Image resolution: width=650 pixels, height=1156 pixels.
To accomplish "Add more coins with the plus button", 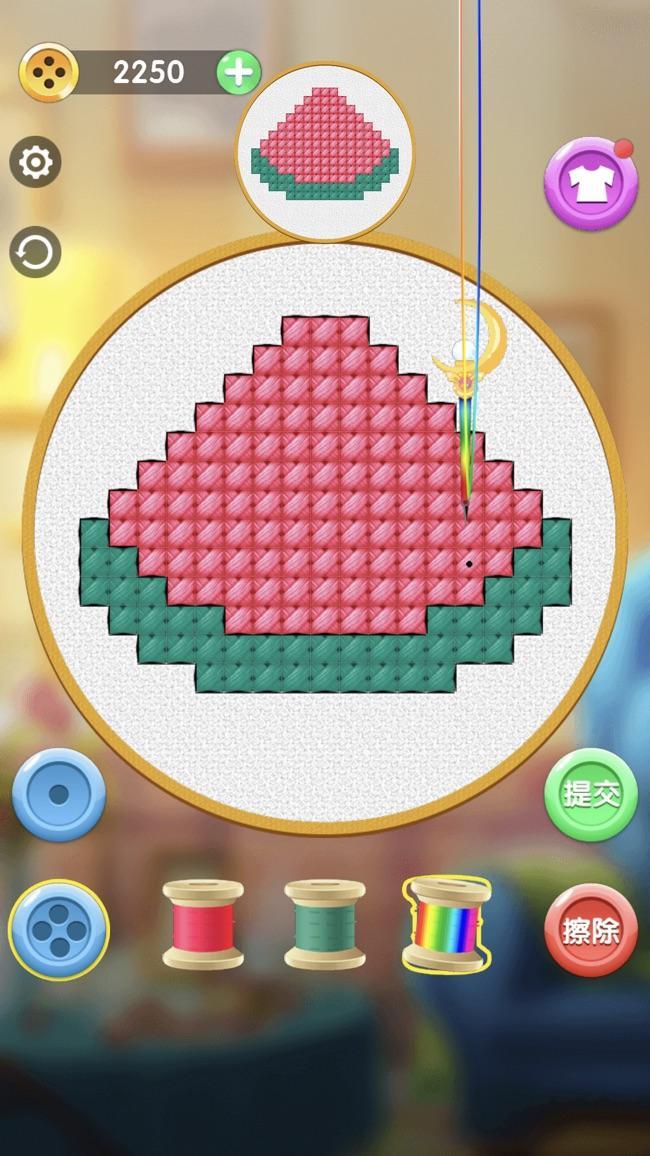I will 238,72.
